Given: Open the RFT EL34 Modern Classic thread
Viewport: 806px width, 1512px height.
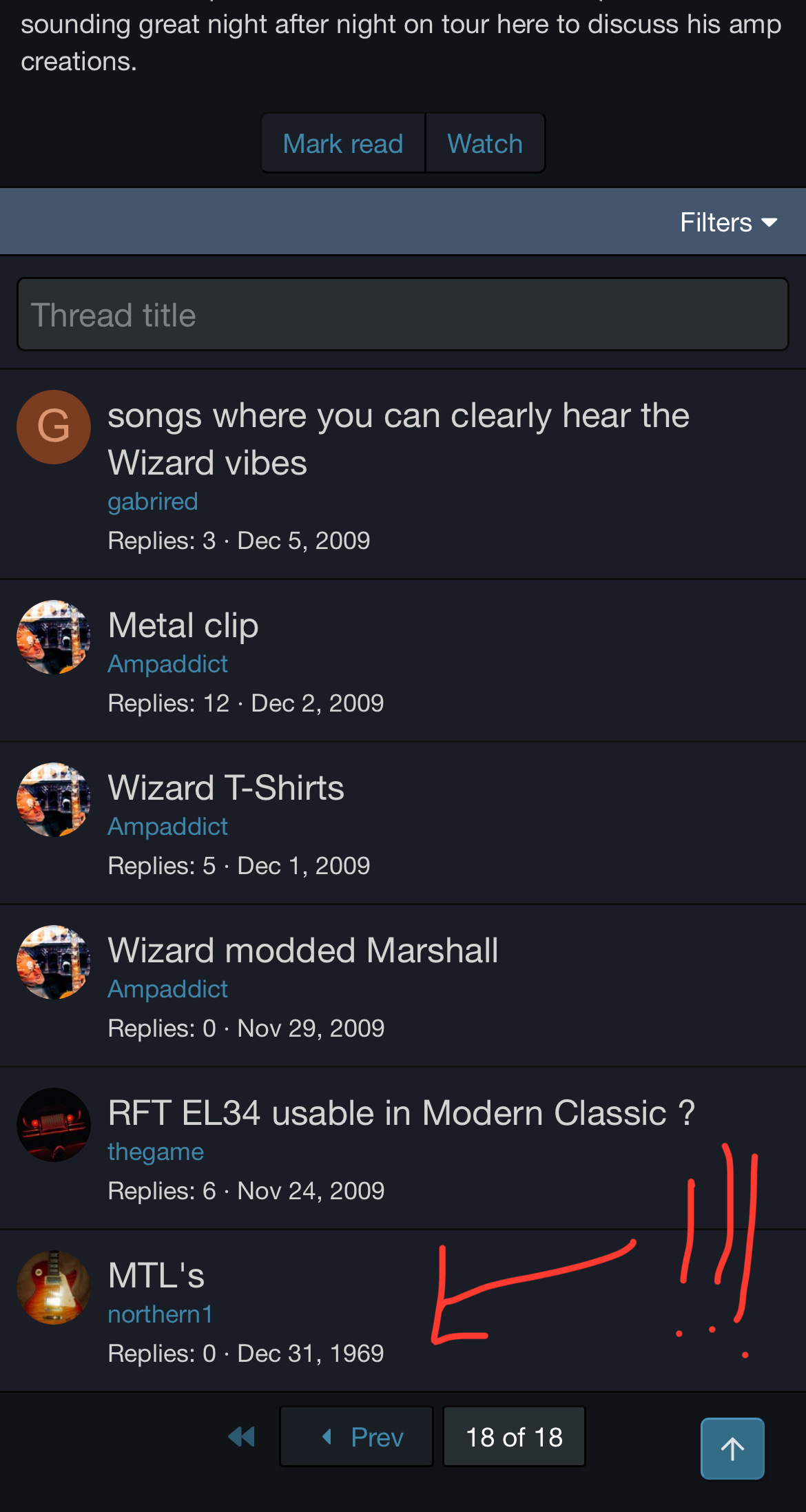Looking at the screenshot, I should 401,1113.
